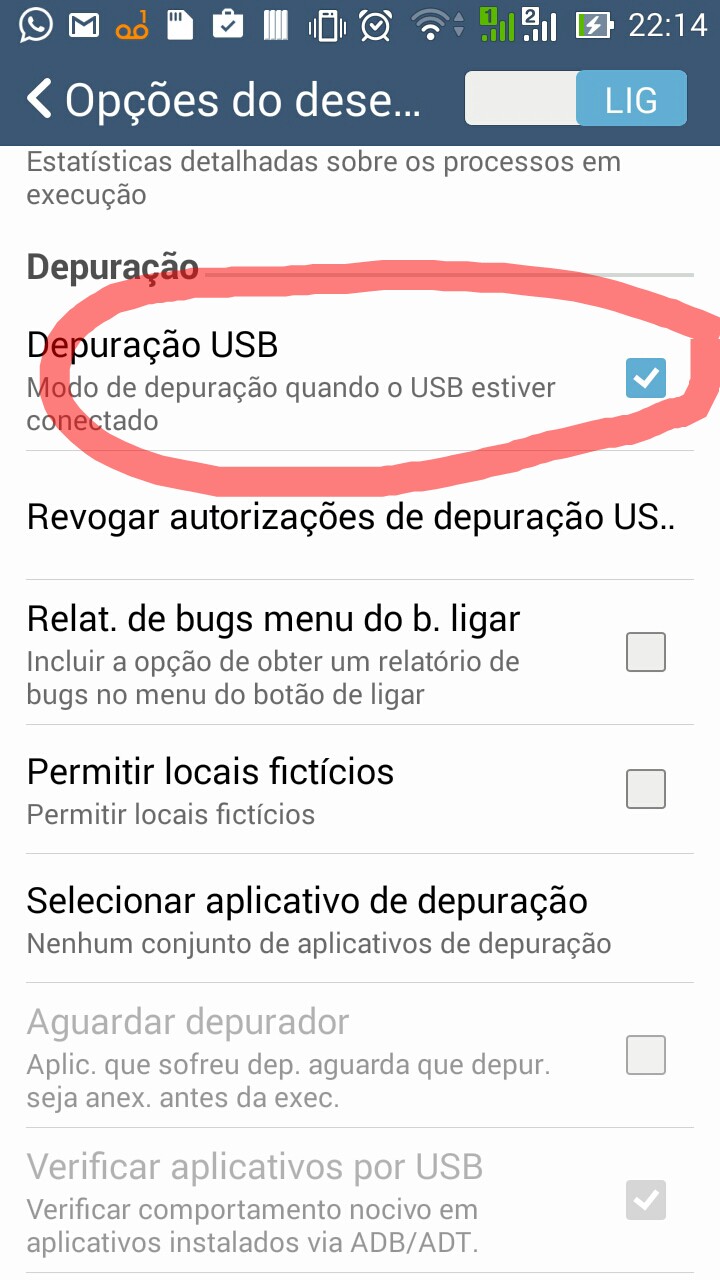The image size is (720, 1280).
Task: Enable Relat. de bugs menu do b. ligar
Action: click(645, 652)
